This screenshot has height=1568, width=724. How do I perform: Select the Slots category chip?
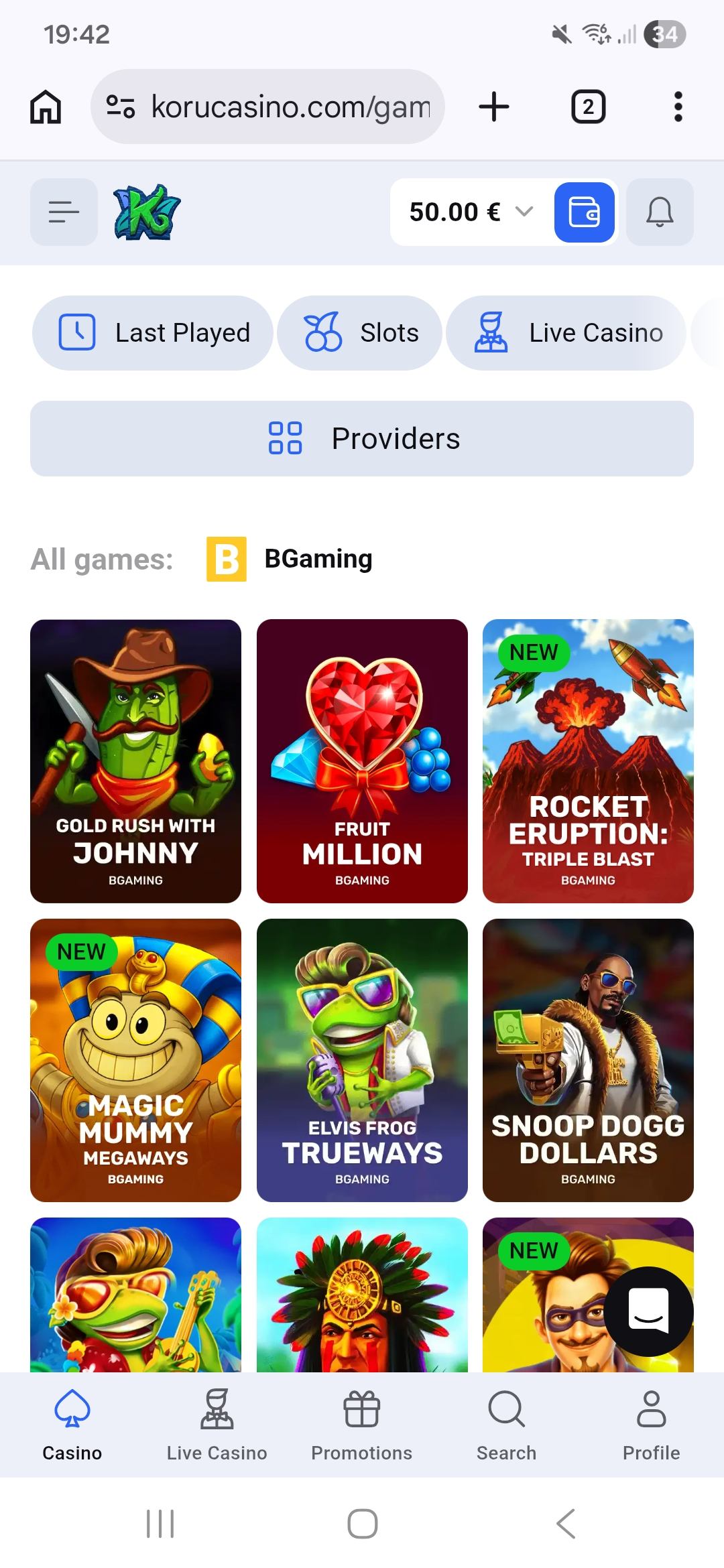(x=360, y=332)
